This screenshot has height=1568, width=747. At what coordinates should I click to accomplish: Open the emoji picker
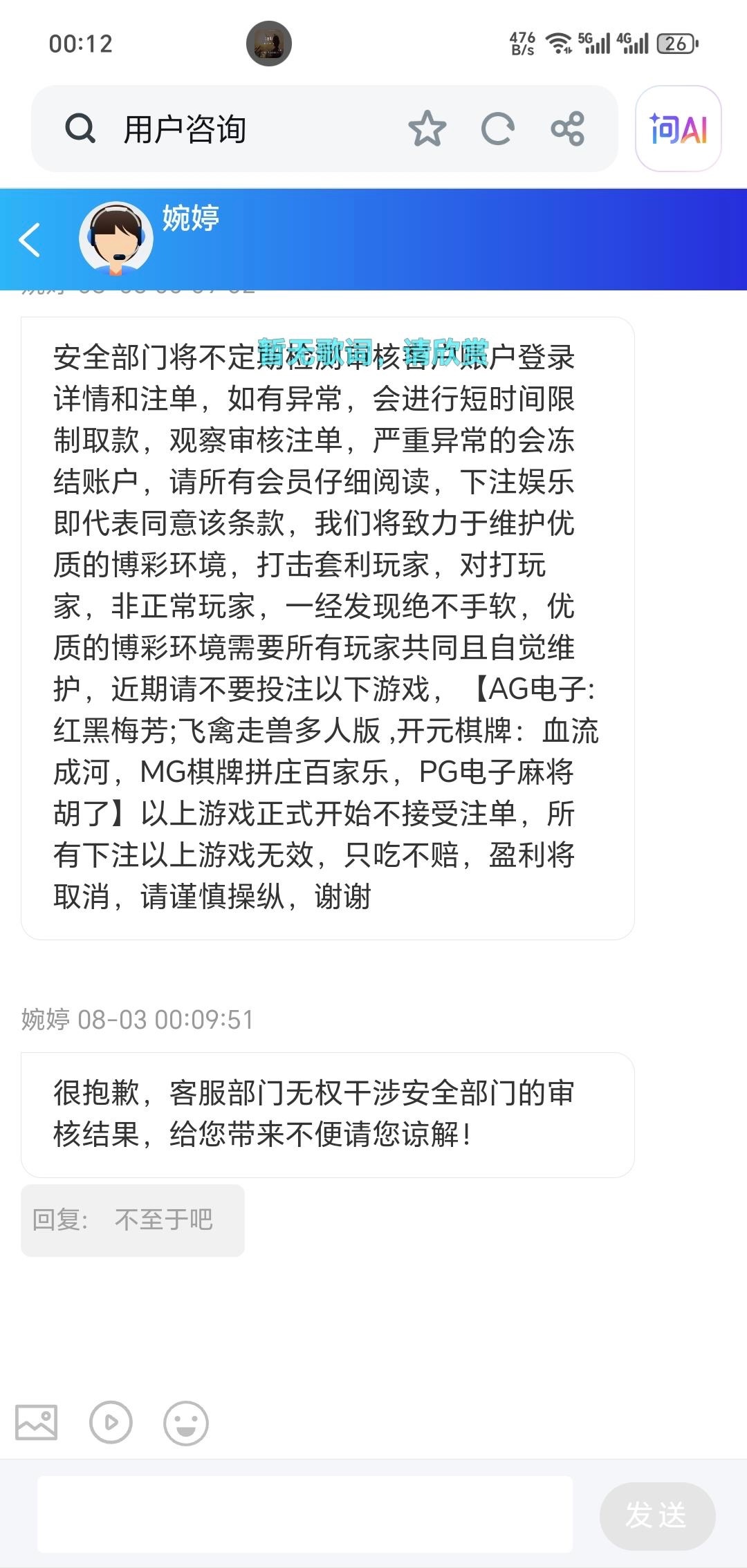(x=185, y=1423)
